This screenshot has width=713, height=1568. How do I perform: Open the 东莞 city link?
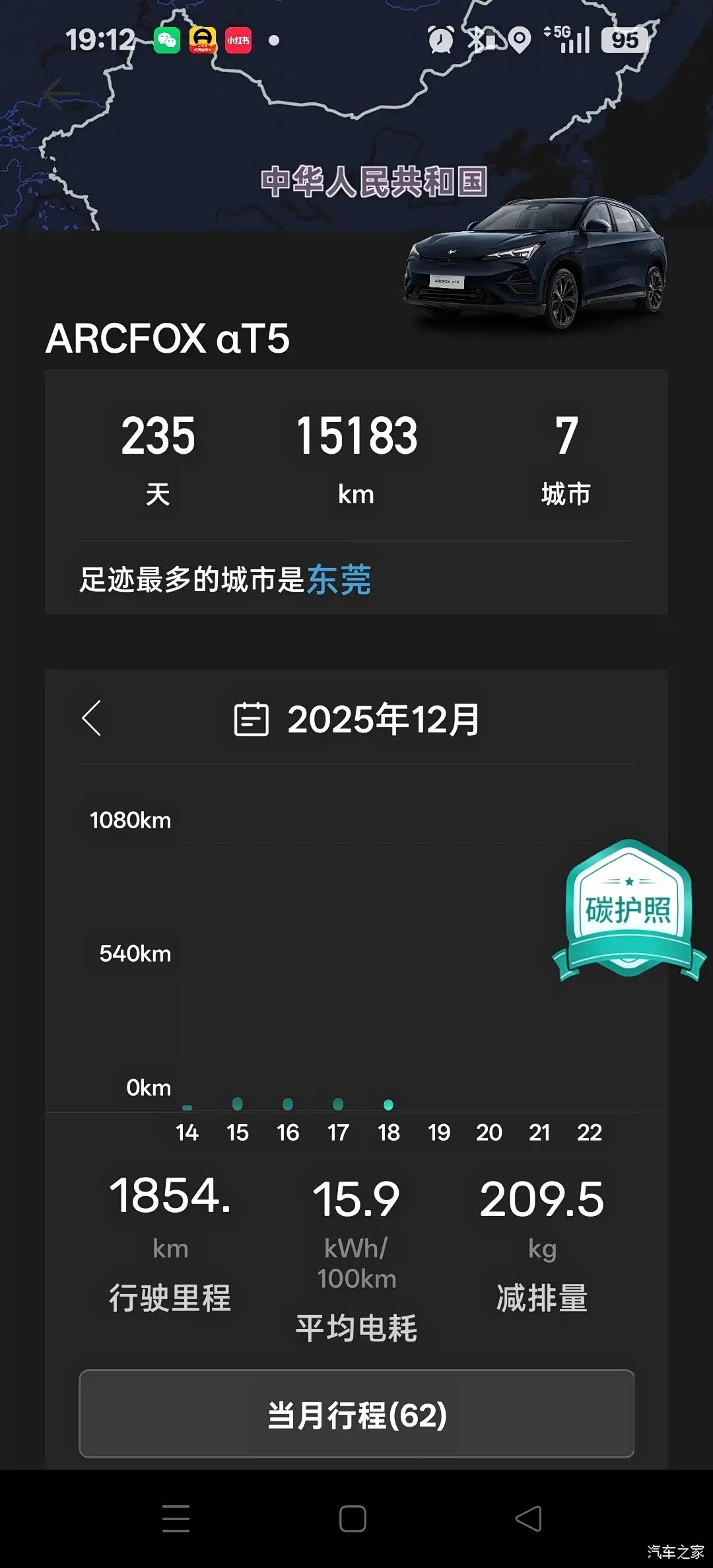(x=340, y=581)
